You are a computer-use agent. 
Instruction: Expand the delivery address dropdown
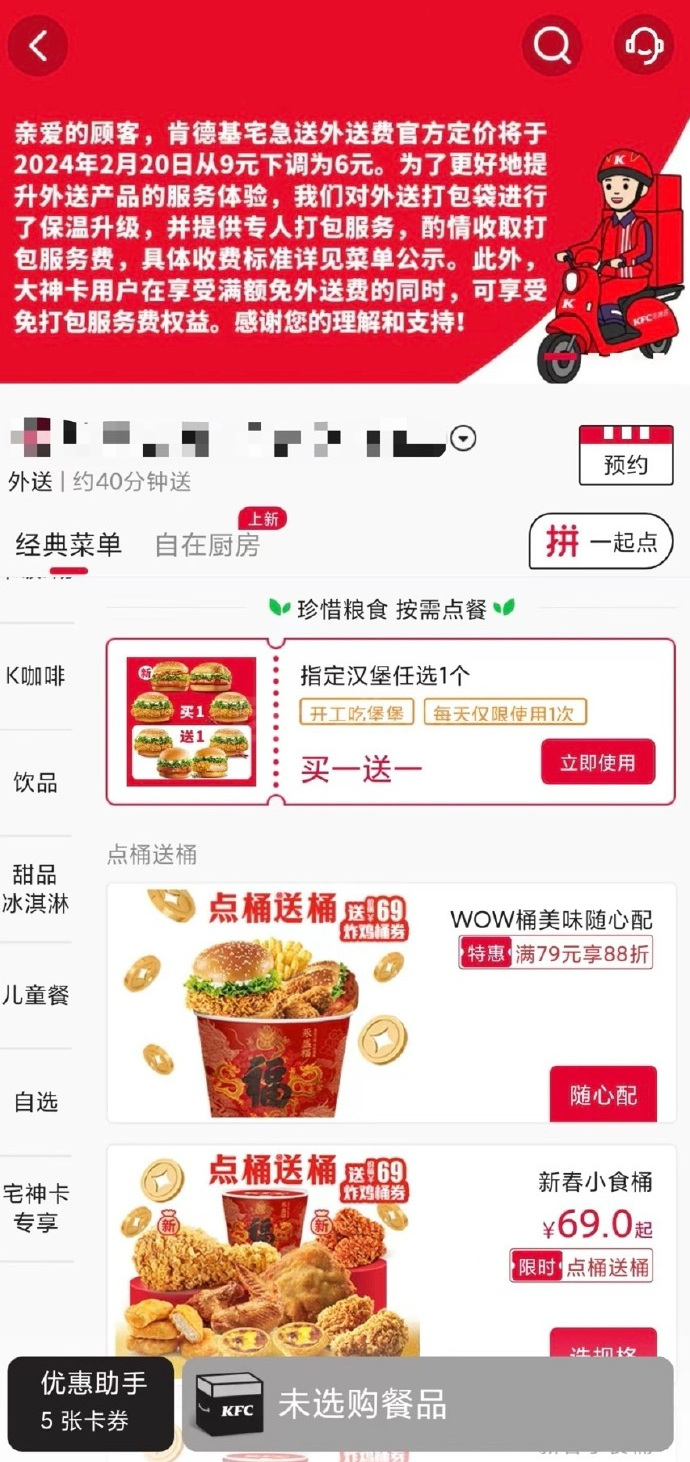tap(463, 438)
